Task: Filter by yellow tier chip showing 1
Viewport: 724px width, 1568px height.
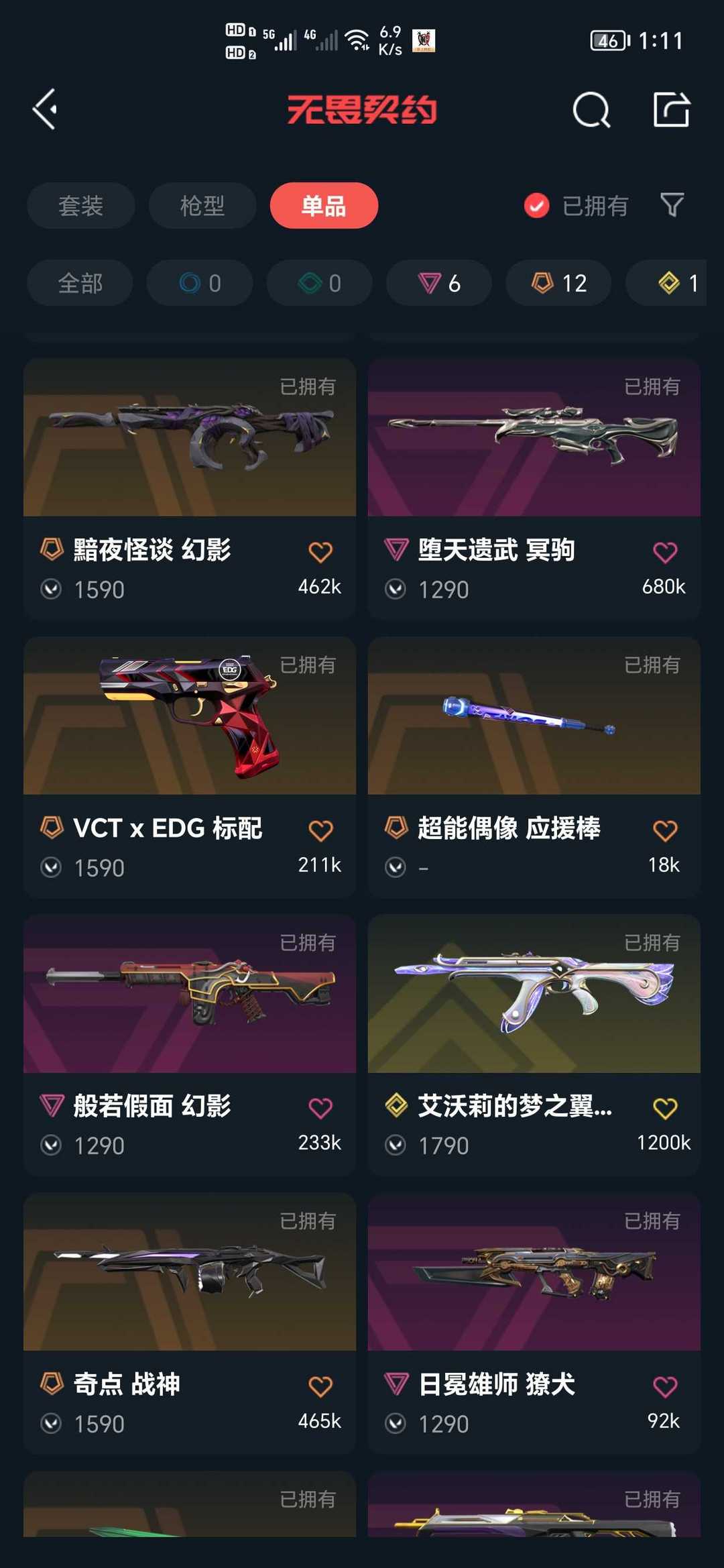Action: [677, 283]
